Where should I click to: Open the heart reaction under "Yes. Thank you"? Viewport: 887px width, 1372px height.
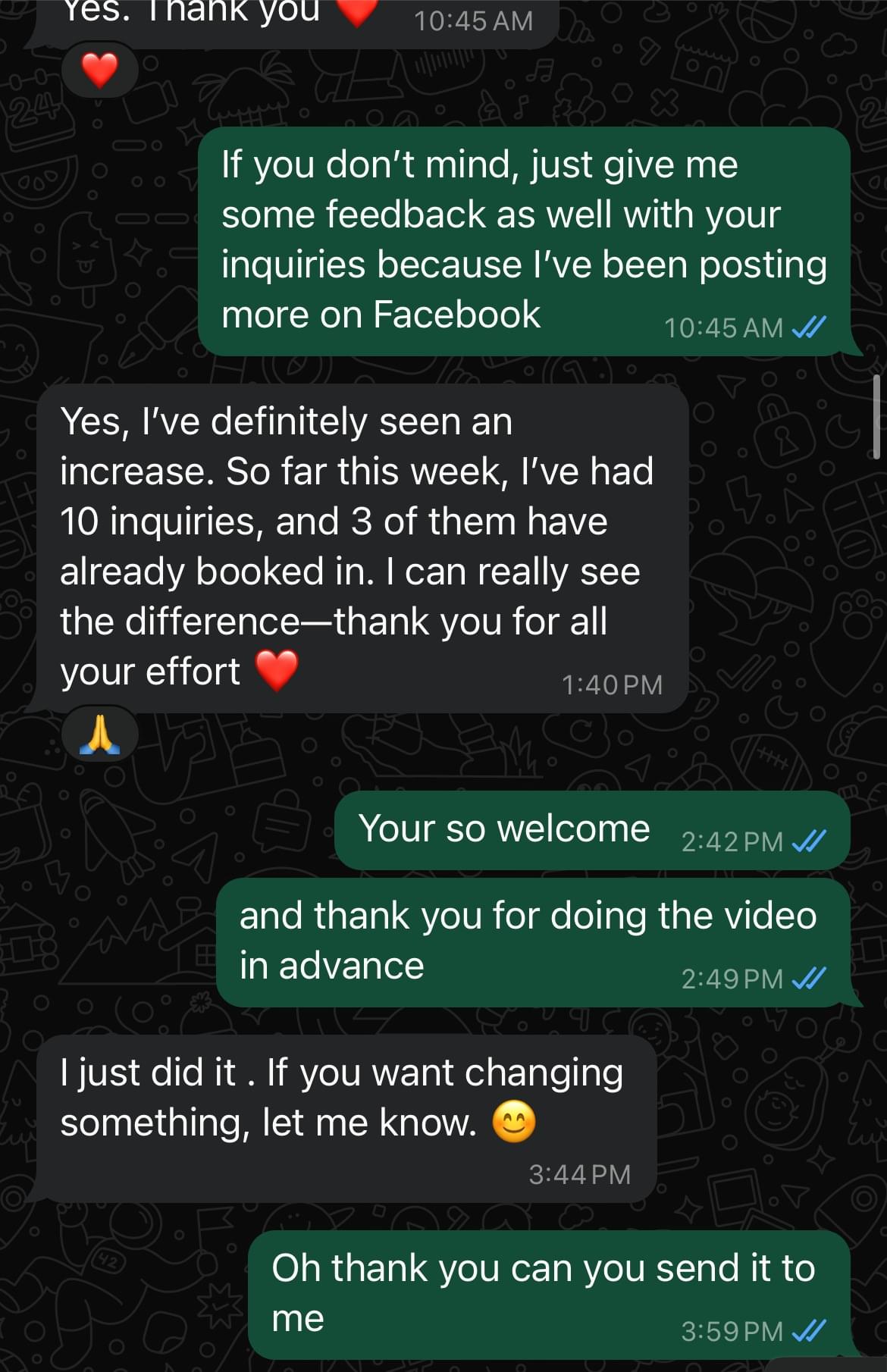tap(99, 70)
